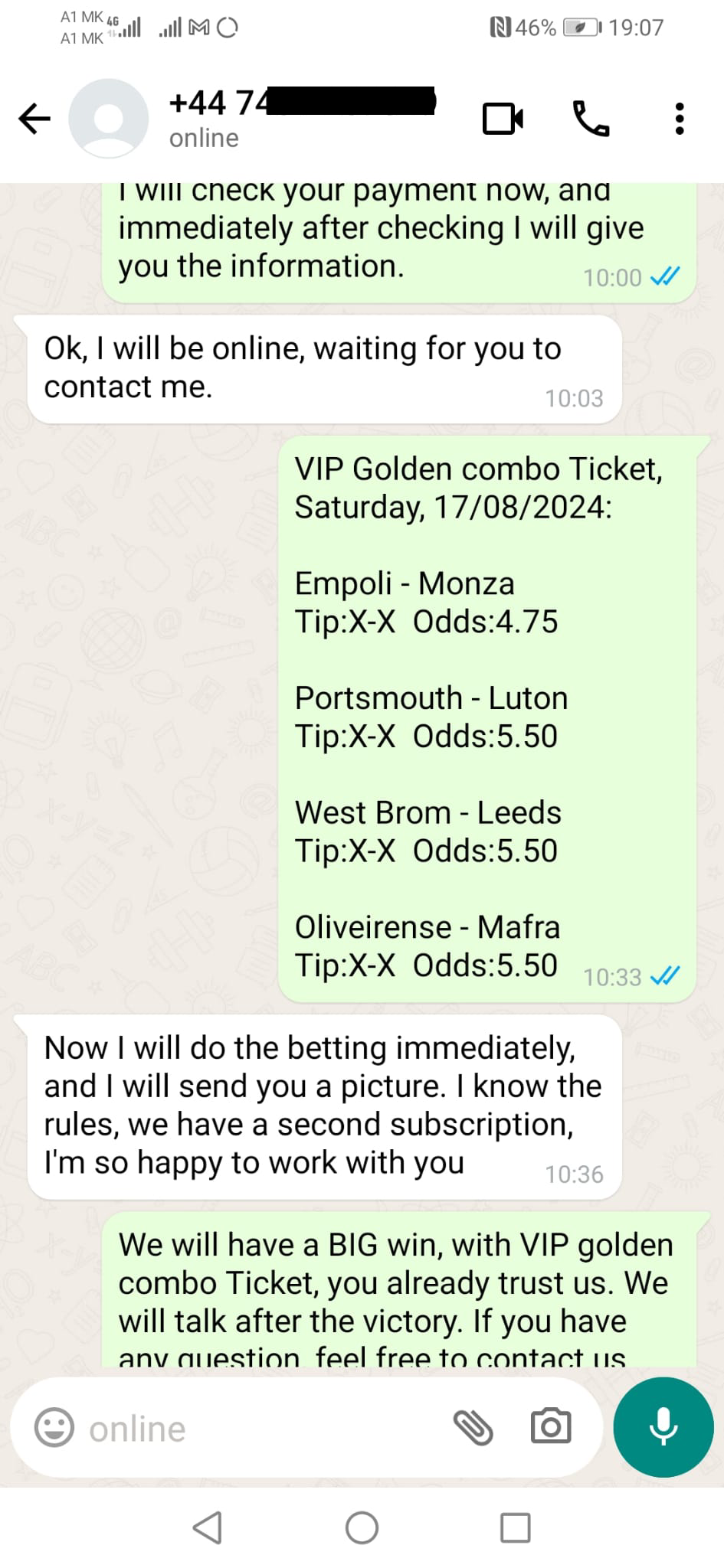Open the recent apps view
Screen dimensions: 724x1568
pos(515,1528)
